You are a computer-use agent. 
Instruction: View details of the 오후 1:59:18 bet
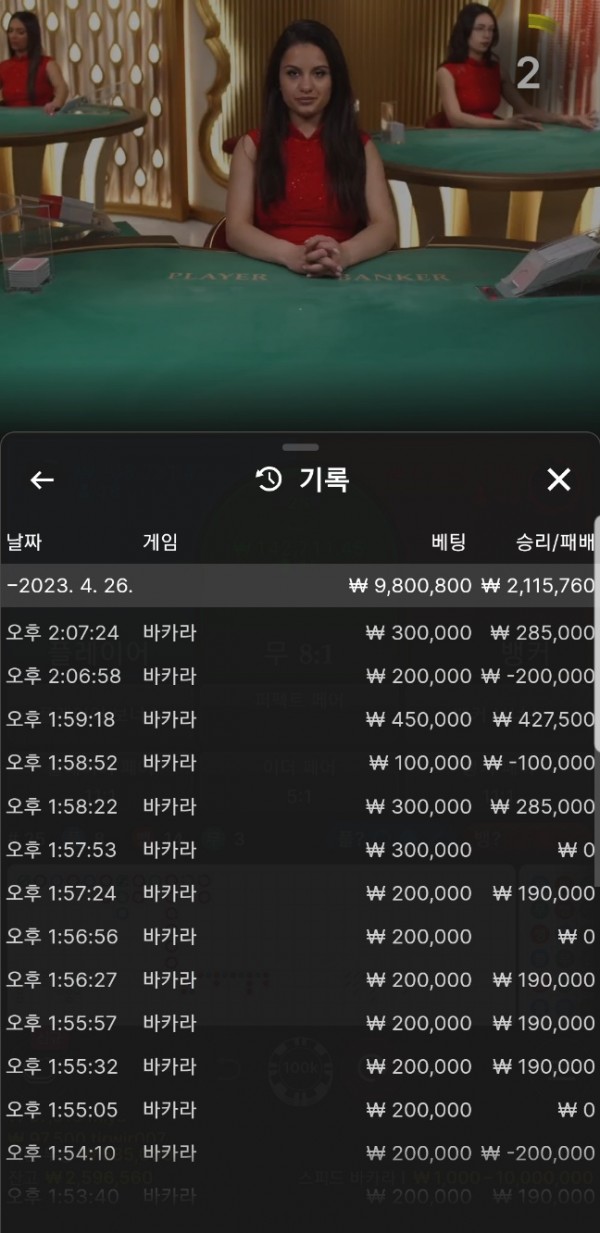tap(300, 720)
